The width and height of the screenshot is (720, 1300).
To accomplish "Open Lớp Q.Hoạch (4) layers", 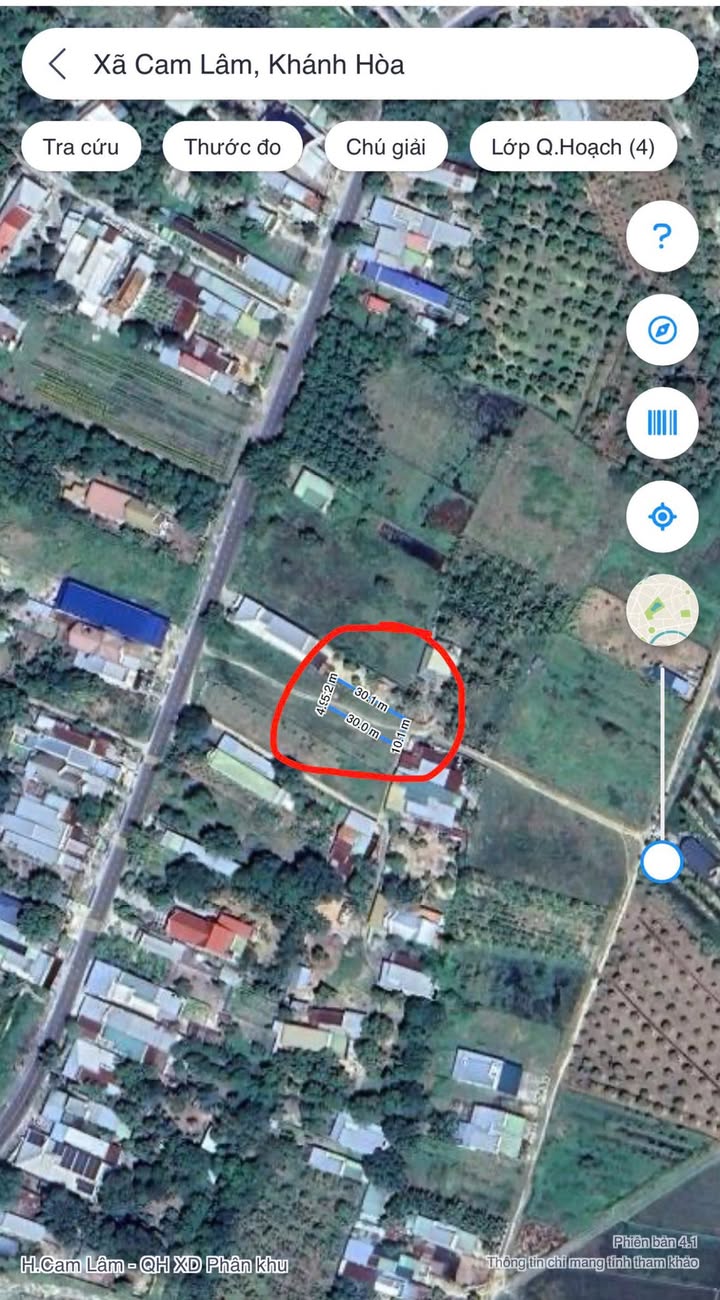I will (x=573, y=147).
